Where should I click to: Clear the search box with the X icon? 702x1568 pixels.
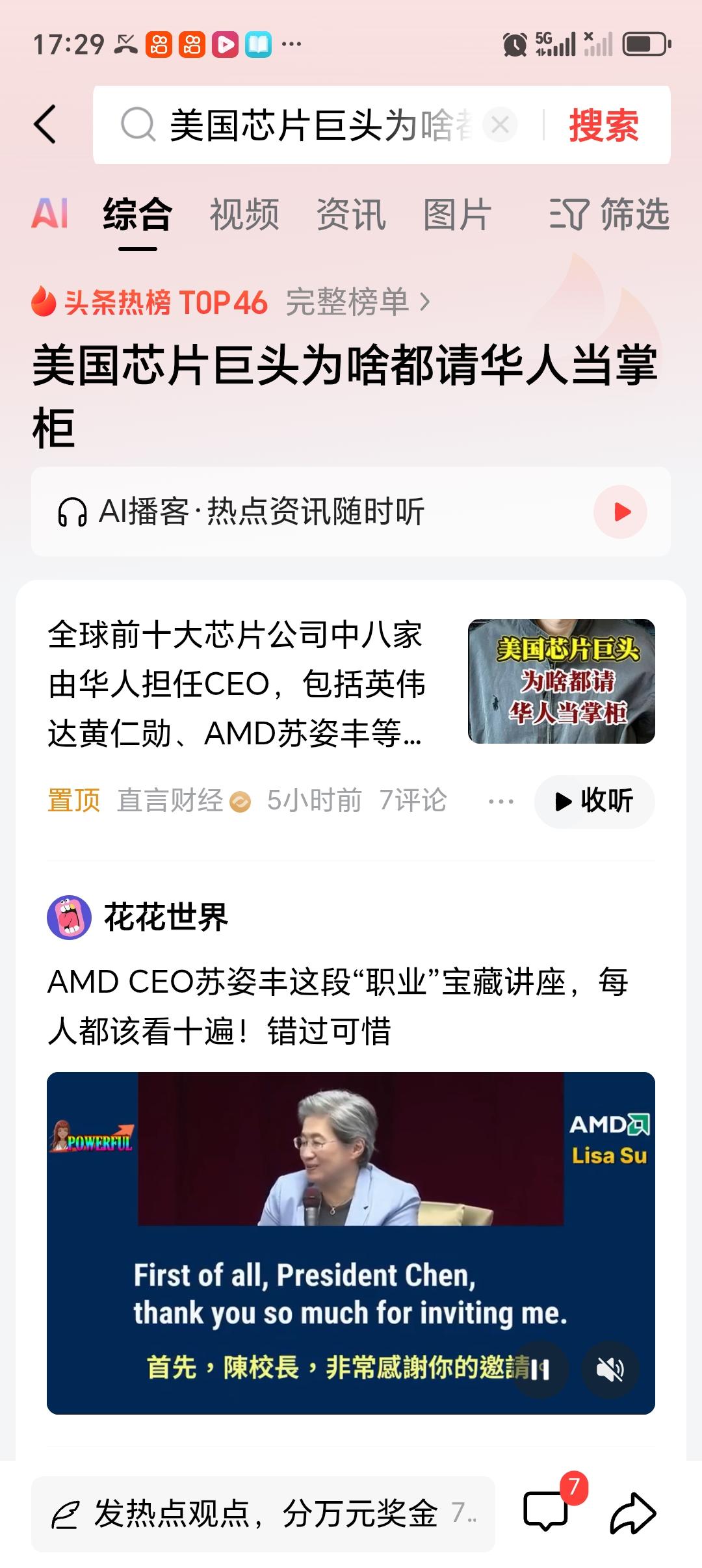(499, 124)
